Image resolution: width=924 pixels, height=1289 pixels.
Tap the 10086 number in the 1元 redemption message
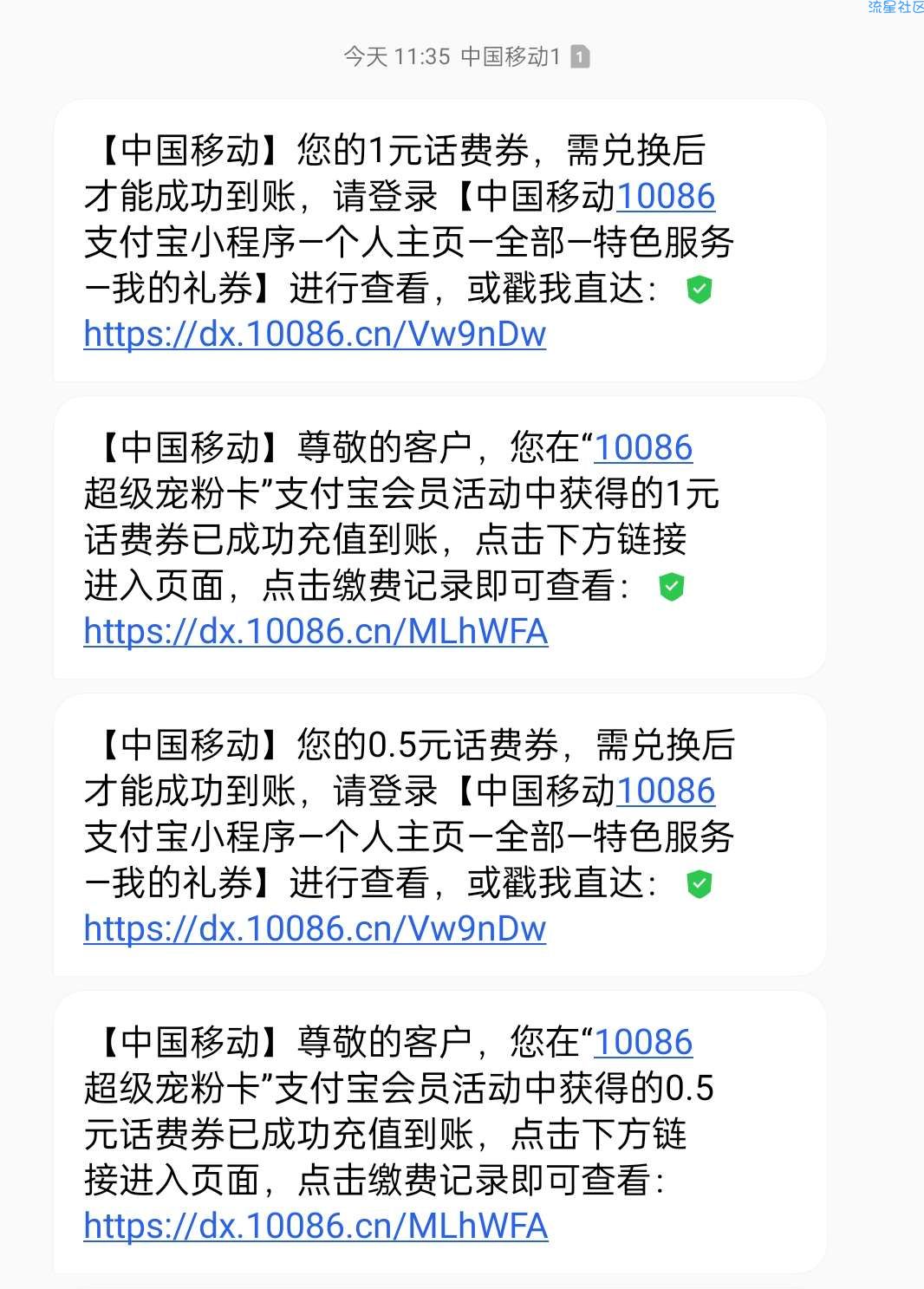click(665, 197)
